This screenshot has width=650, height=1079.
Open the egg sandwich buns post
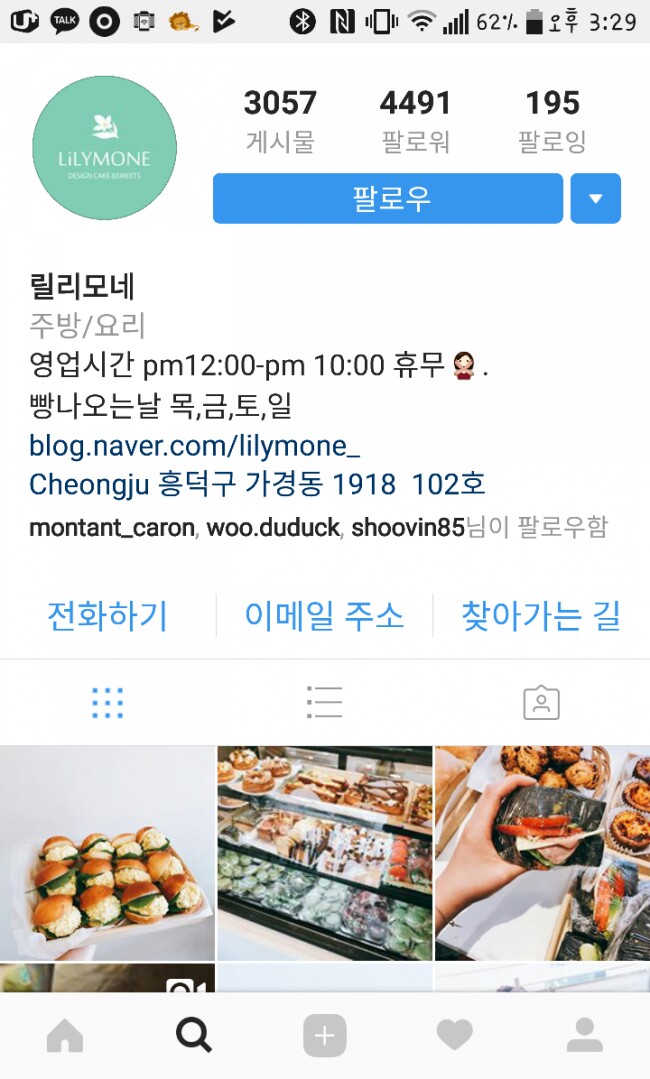pyautogui.click(x=107, y=853)
